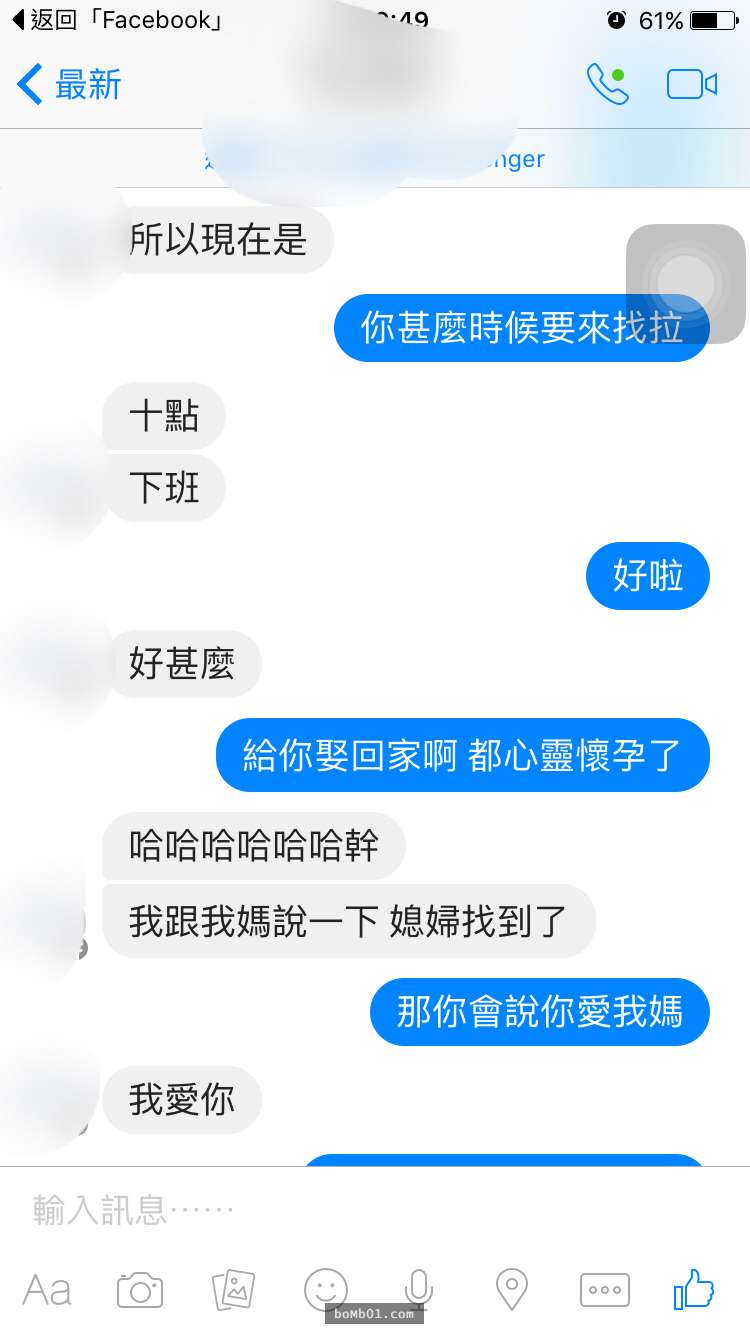Open the emoji and sticker picker

click(x=326, y=1290)
